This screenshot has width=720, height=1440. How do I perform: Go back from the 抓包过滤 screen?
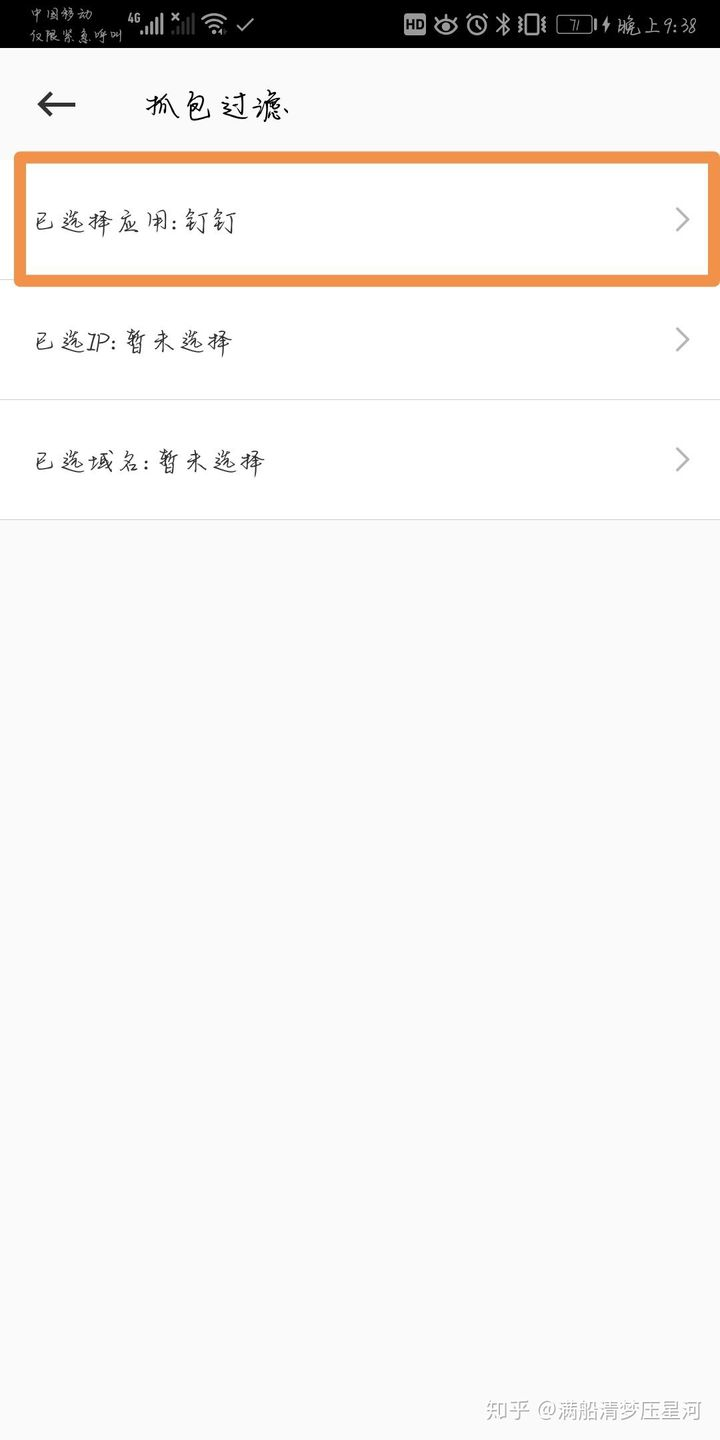click(x=57, y=104)
